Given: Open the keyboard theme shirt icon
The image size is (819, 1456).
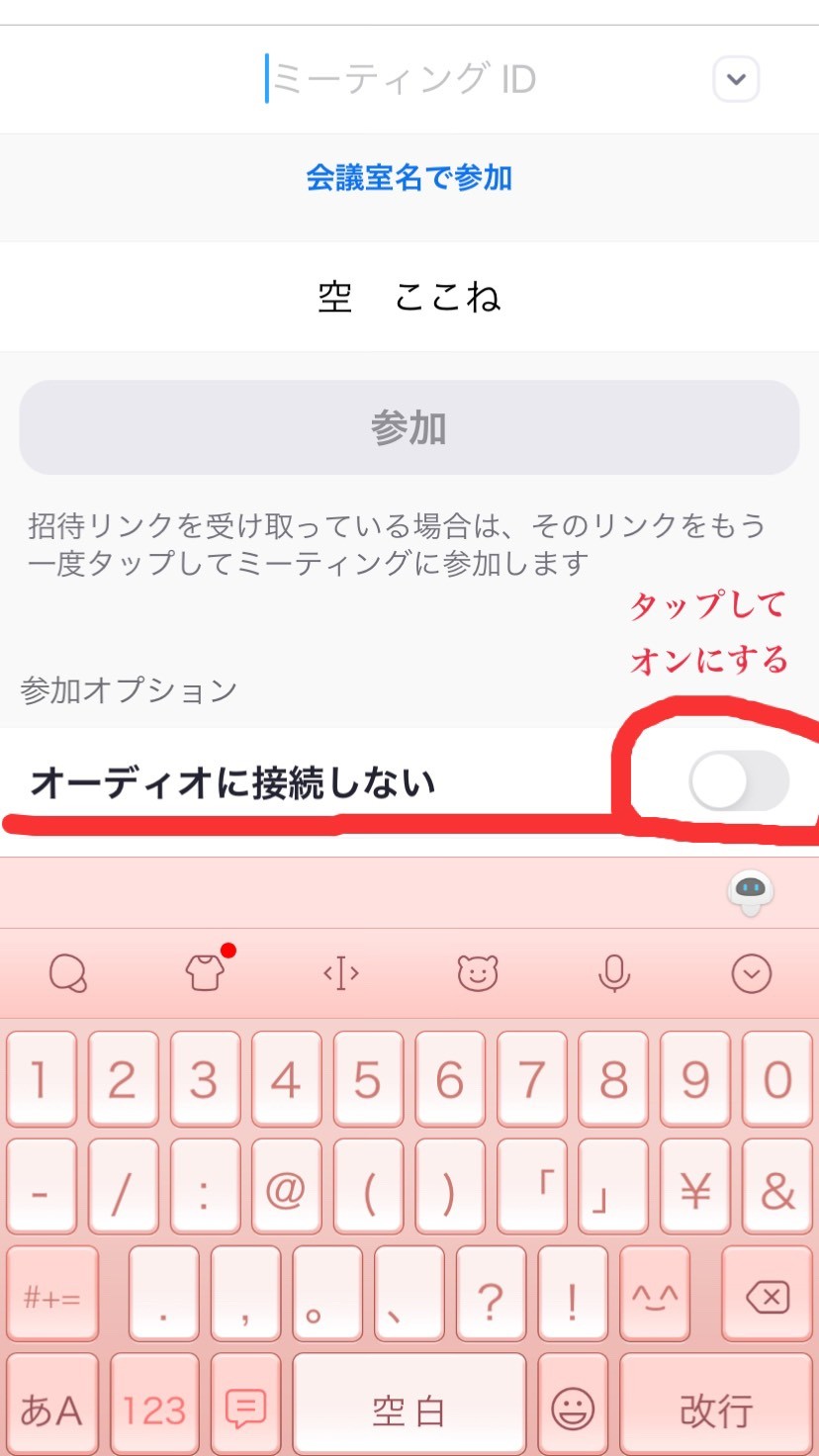Looking at the screenshot, I should pos(206,973).
